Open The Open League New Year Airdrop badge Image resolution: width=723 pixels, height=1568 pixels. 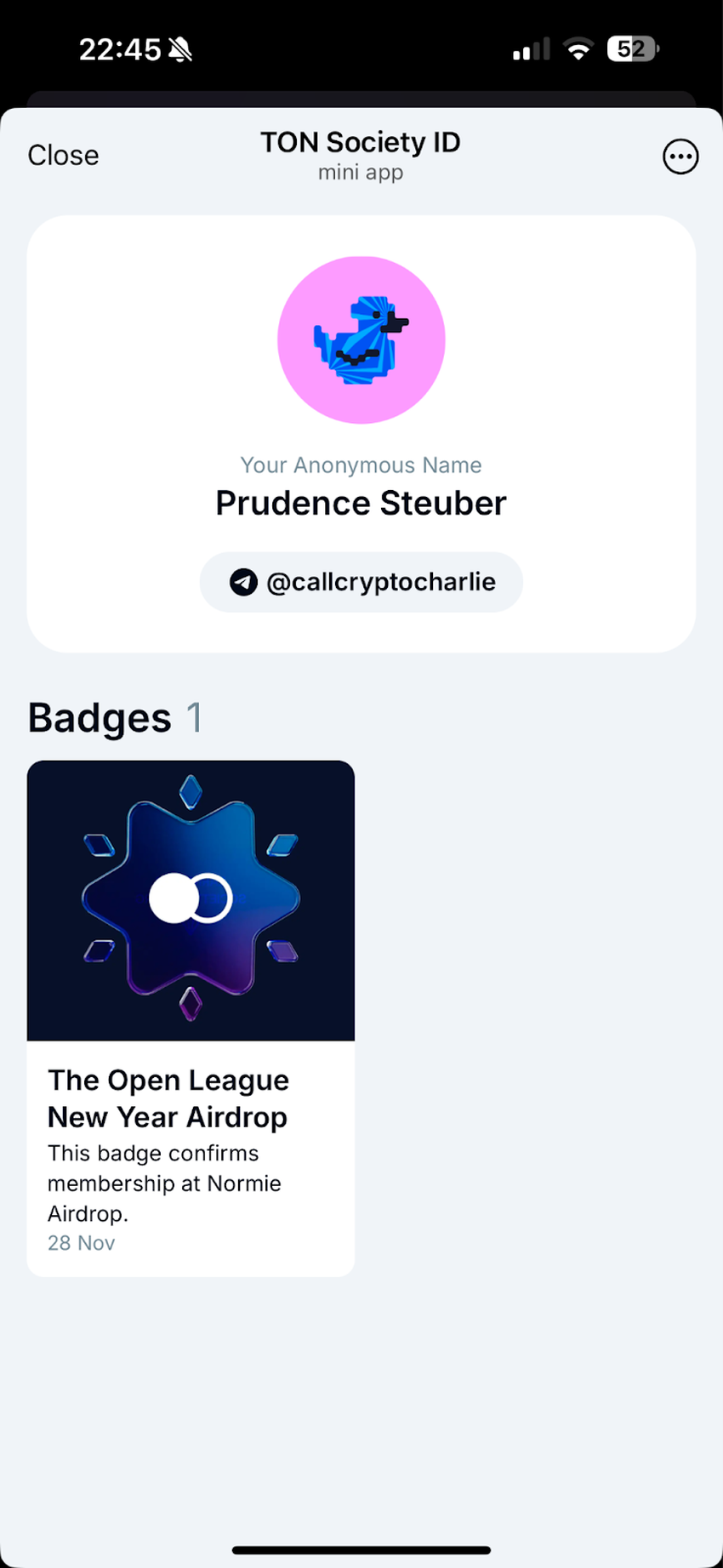191,1017
